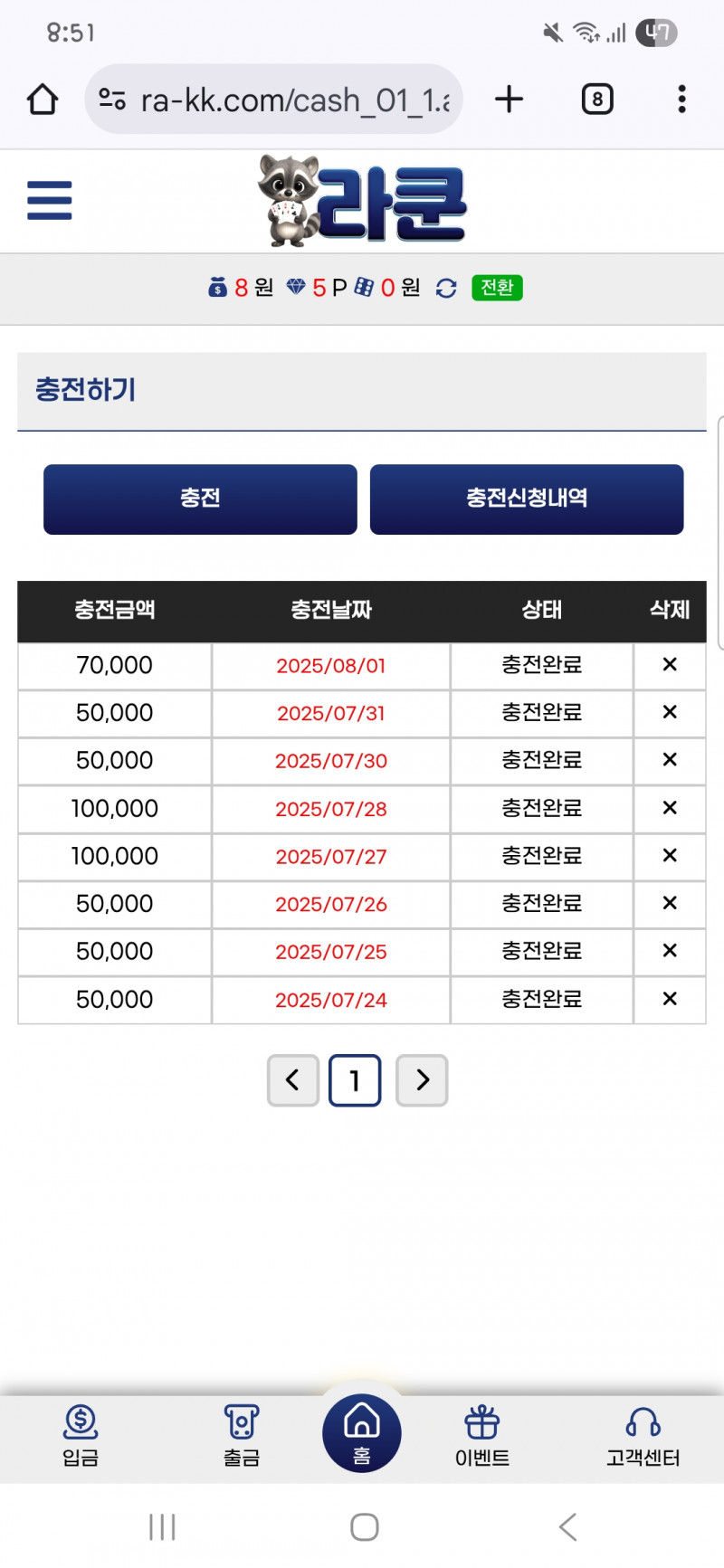Remove the 2025/07/24 charge entry
This screenshot has width=724, height=1568.
tap(670, 999)
